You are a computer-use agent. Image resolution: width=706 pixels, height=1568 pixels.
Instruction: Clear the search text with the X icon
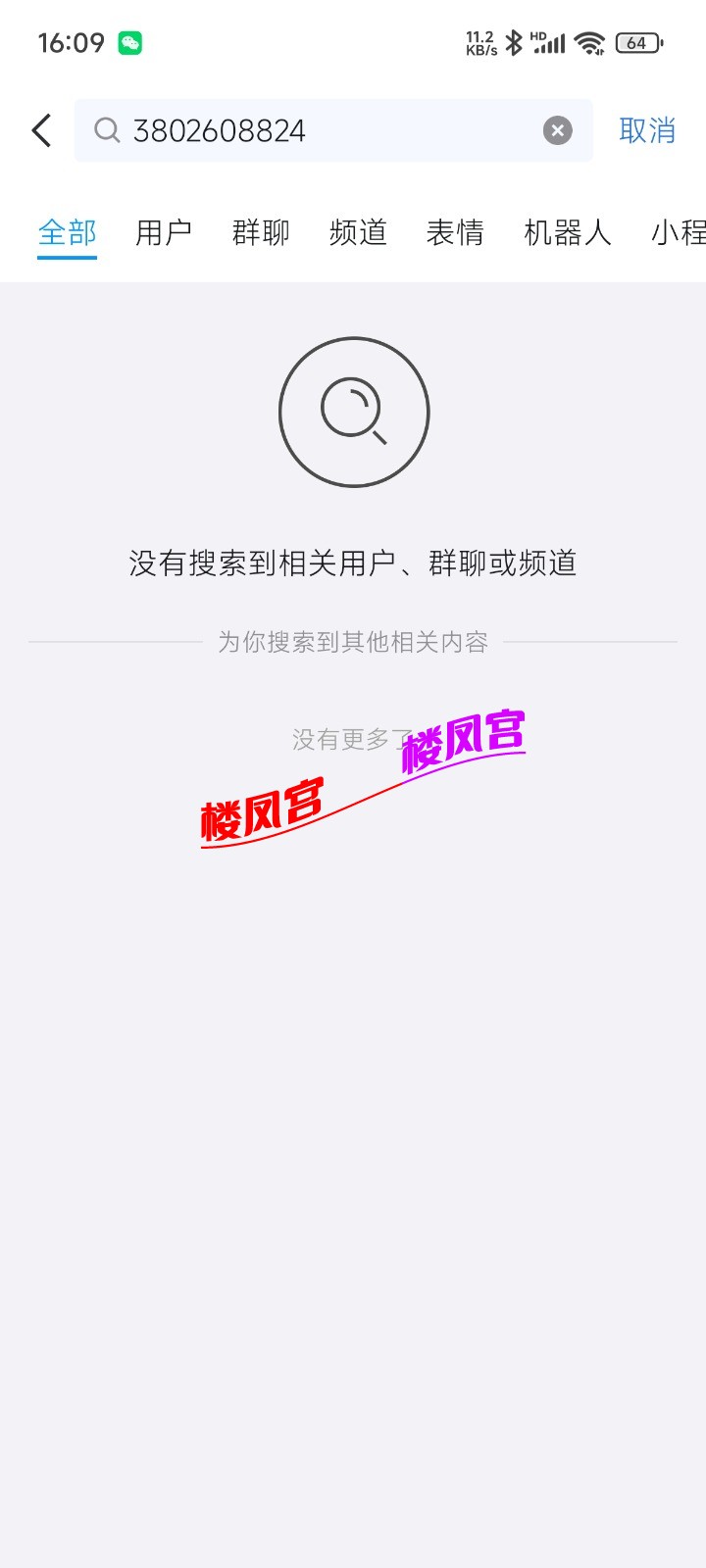(557, 129)
